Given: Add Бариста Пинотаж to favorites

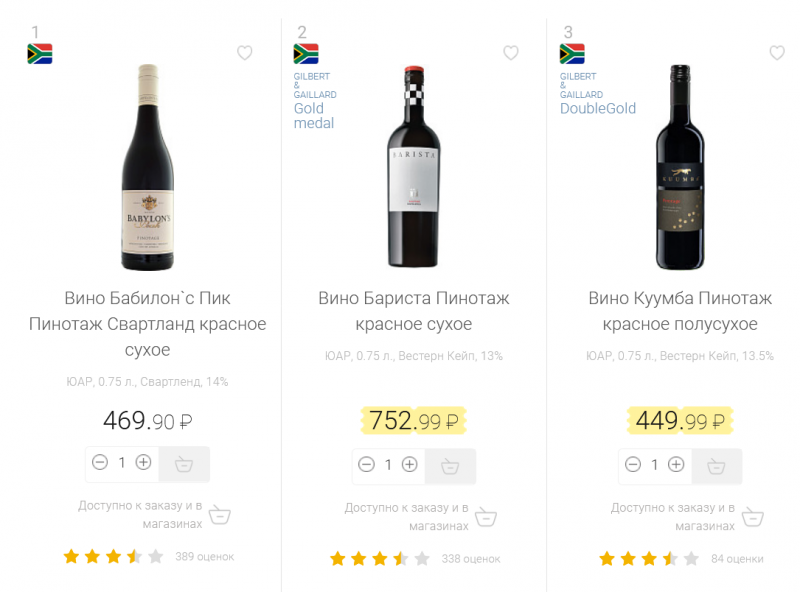Looking at the screenshot, I should (511, 53).
